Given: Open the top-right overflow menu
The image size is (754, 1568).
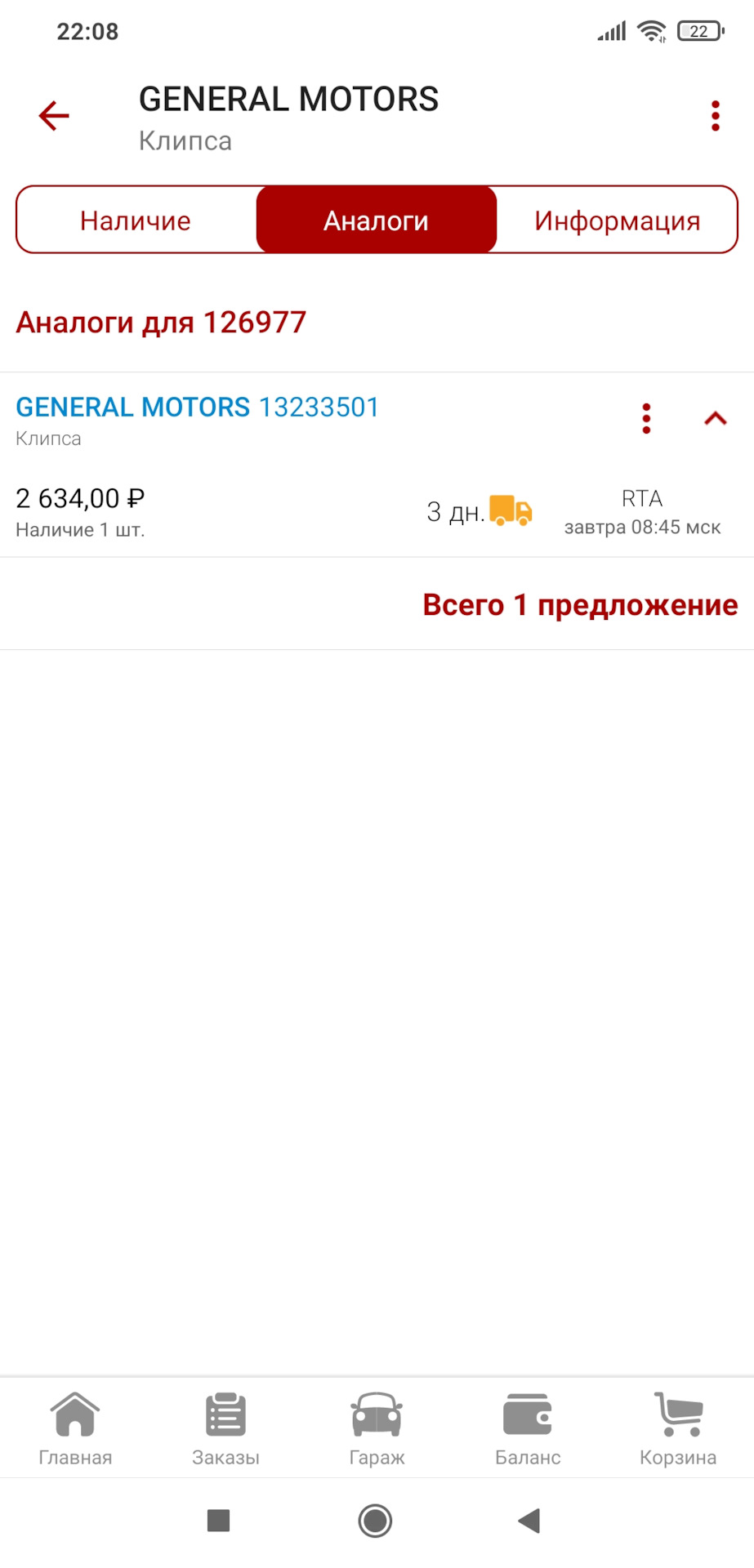Looking at the screenshot, I should 715,115.
